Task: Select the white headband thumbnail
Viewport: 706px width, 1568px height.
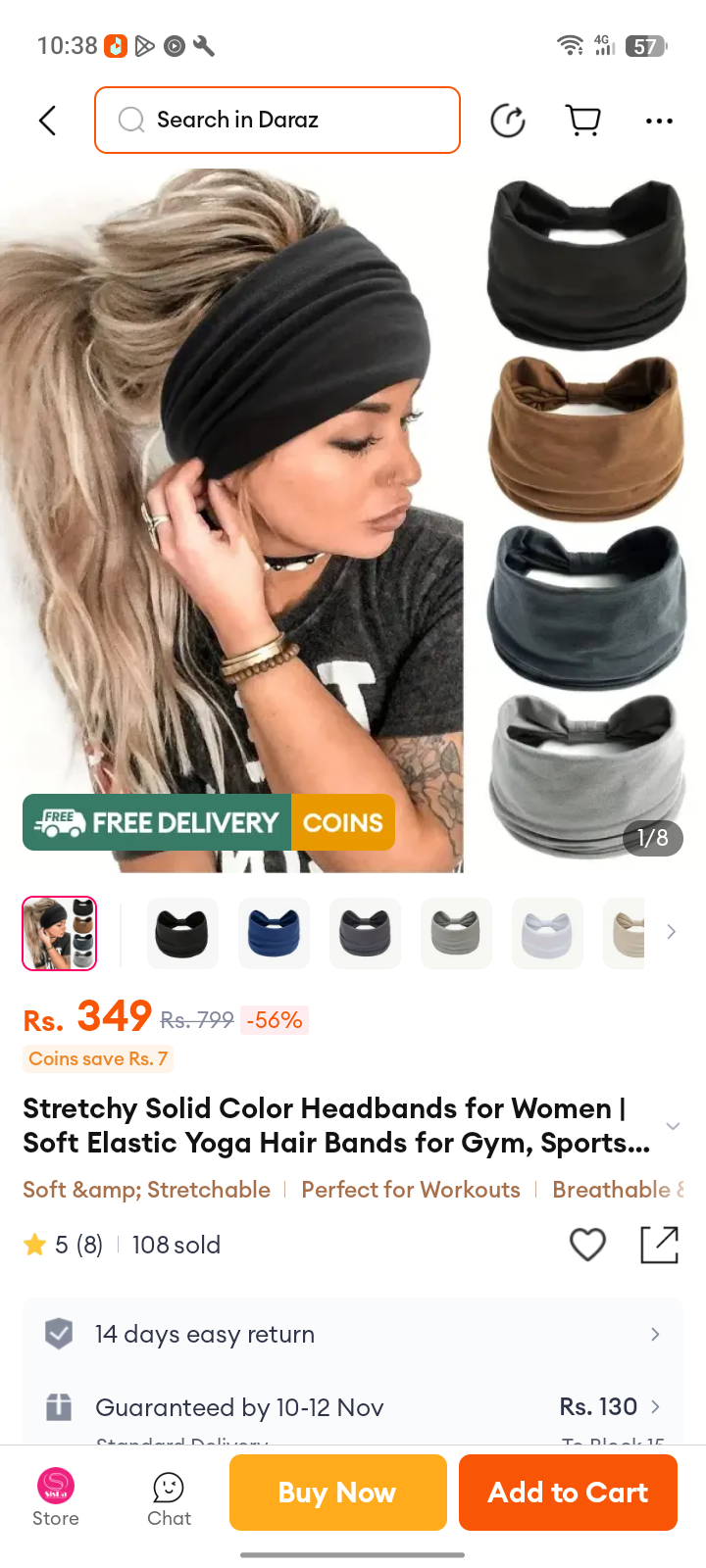Action: tap(547, 933)
